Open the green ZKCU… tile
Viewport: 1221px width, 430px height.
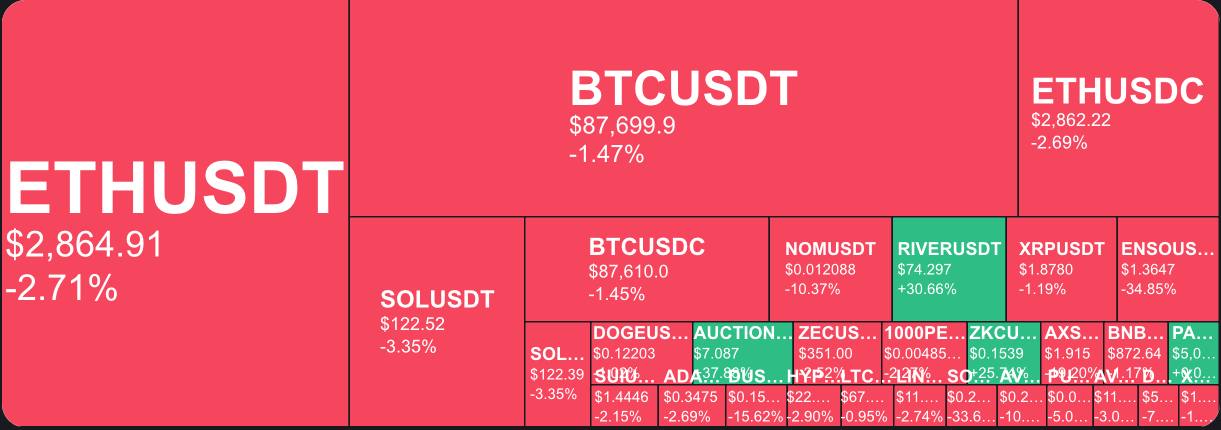tap(1003, 343)
